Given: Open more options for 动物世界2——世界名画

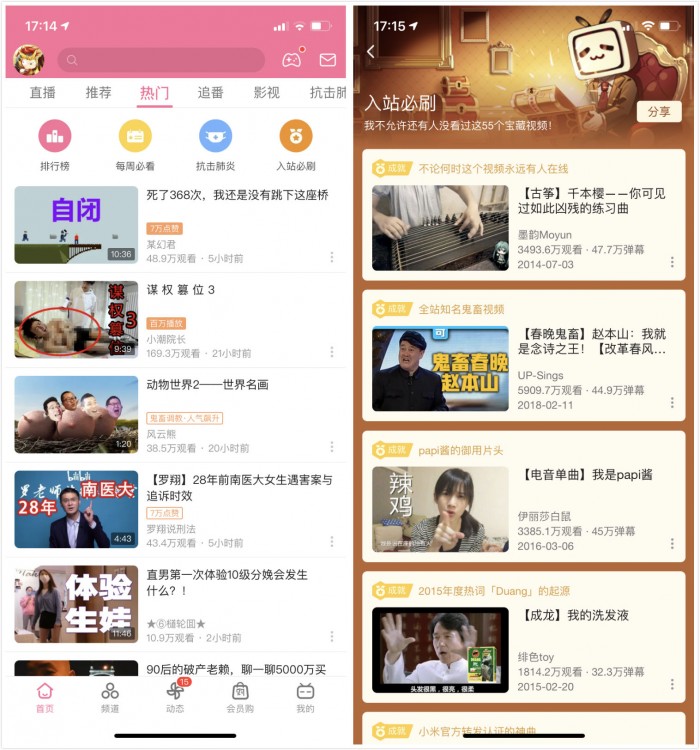Looking at the screenshot, I should pos(332,446).
